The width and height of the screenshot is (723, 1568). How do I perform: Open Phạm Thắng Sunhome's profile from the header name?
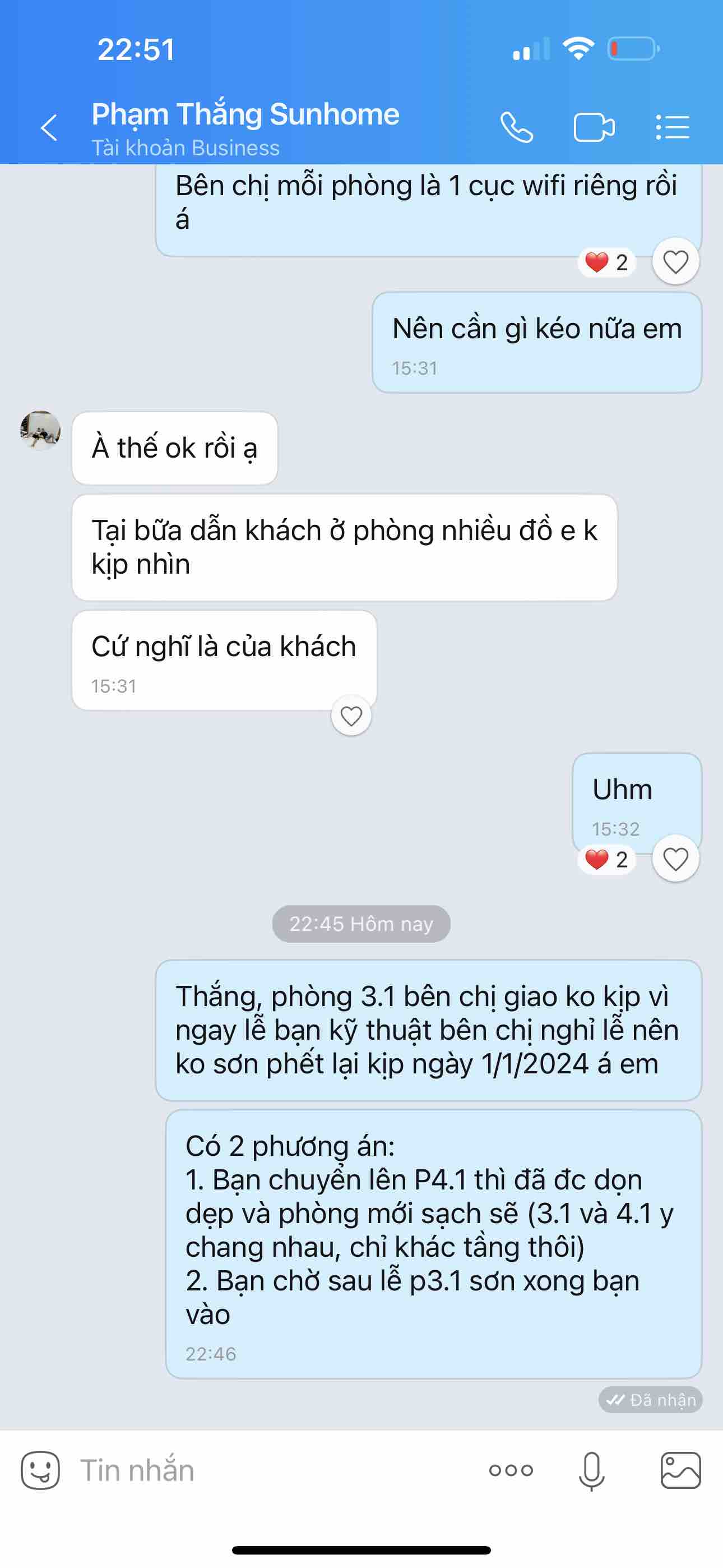245,115
